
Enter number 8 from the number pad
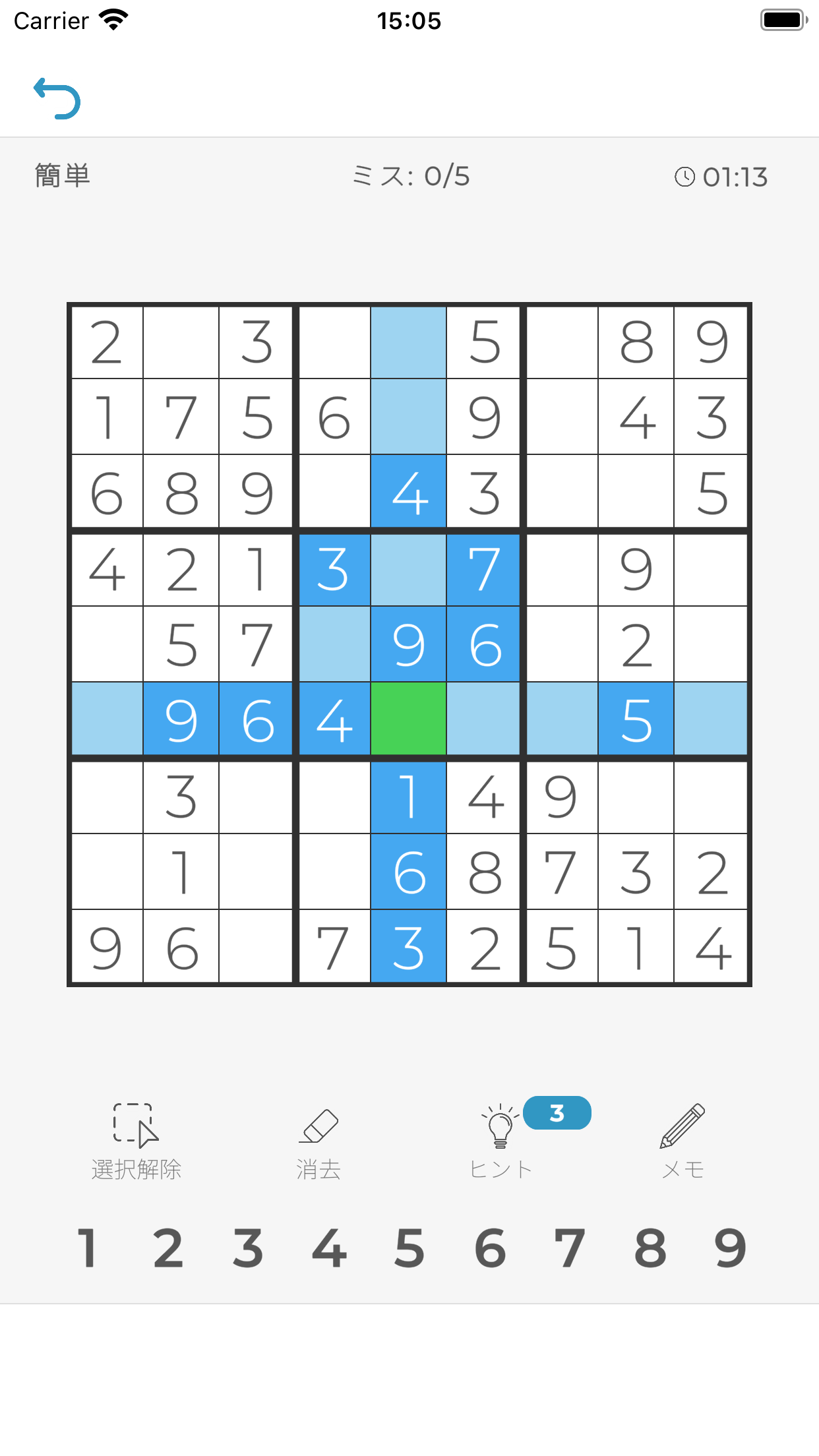(x=650, y=1248)
